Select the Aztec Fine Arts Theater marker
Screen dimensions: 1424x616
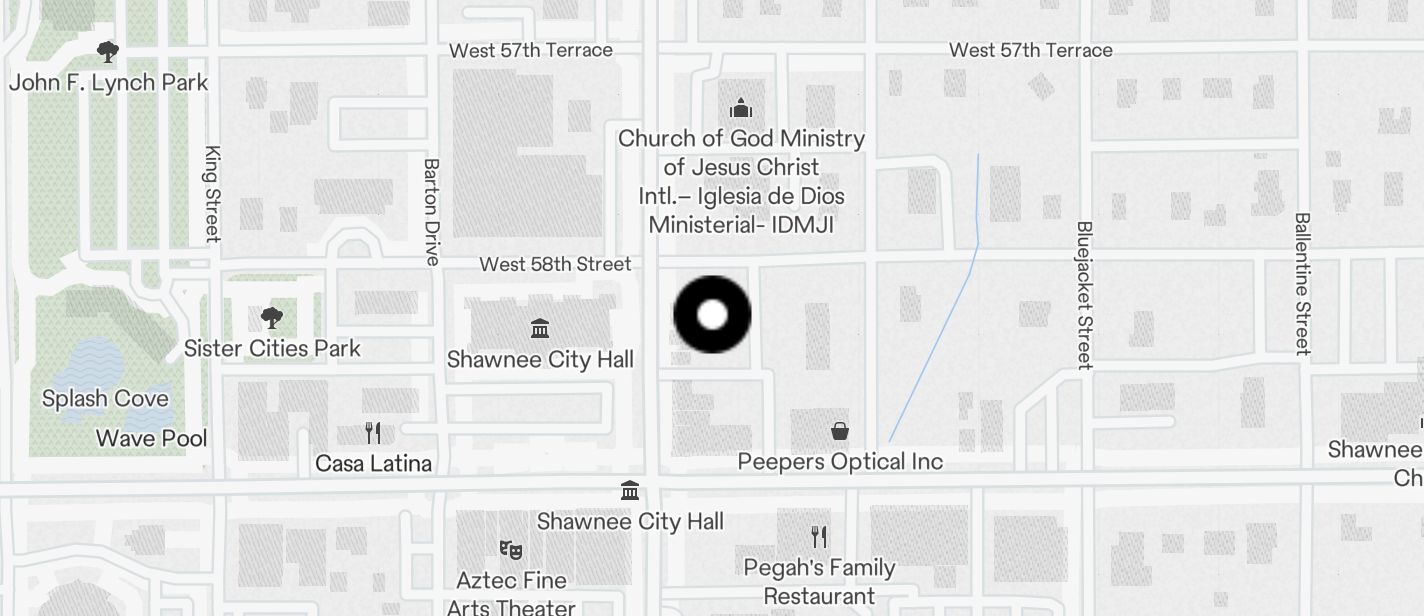tap(511, 549)
